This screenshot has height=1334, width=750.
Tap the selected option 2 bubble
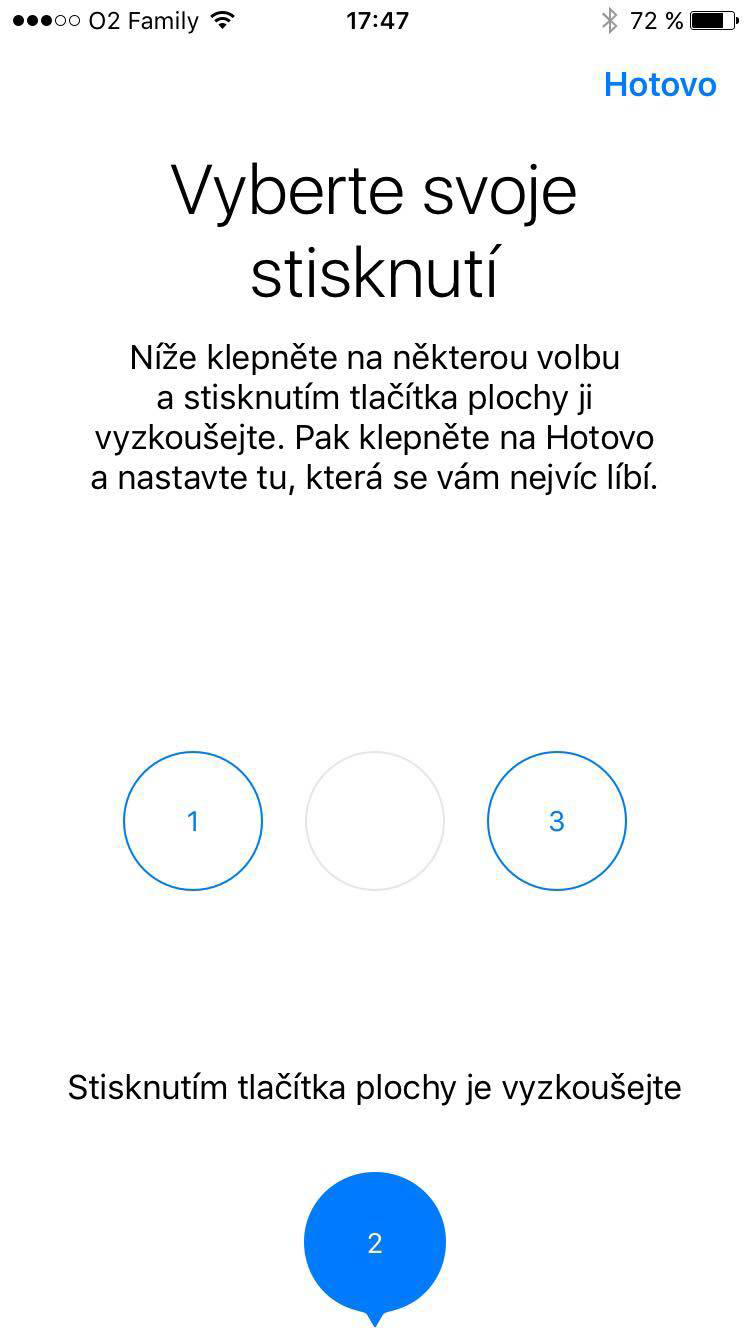tap(375, 1243)
